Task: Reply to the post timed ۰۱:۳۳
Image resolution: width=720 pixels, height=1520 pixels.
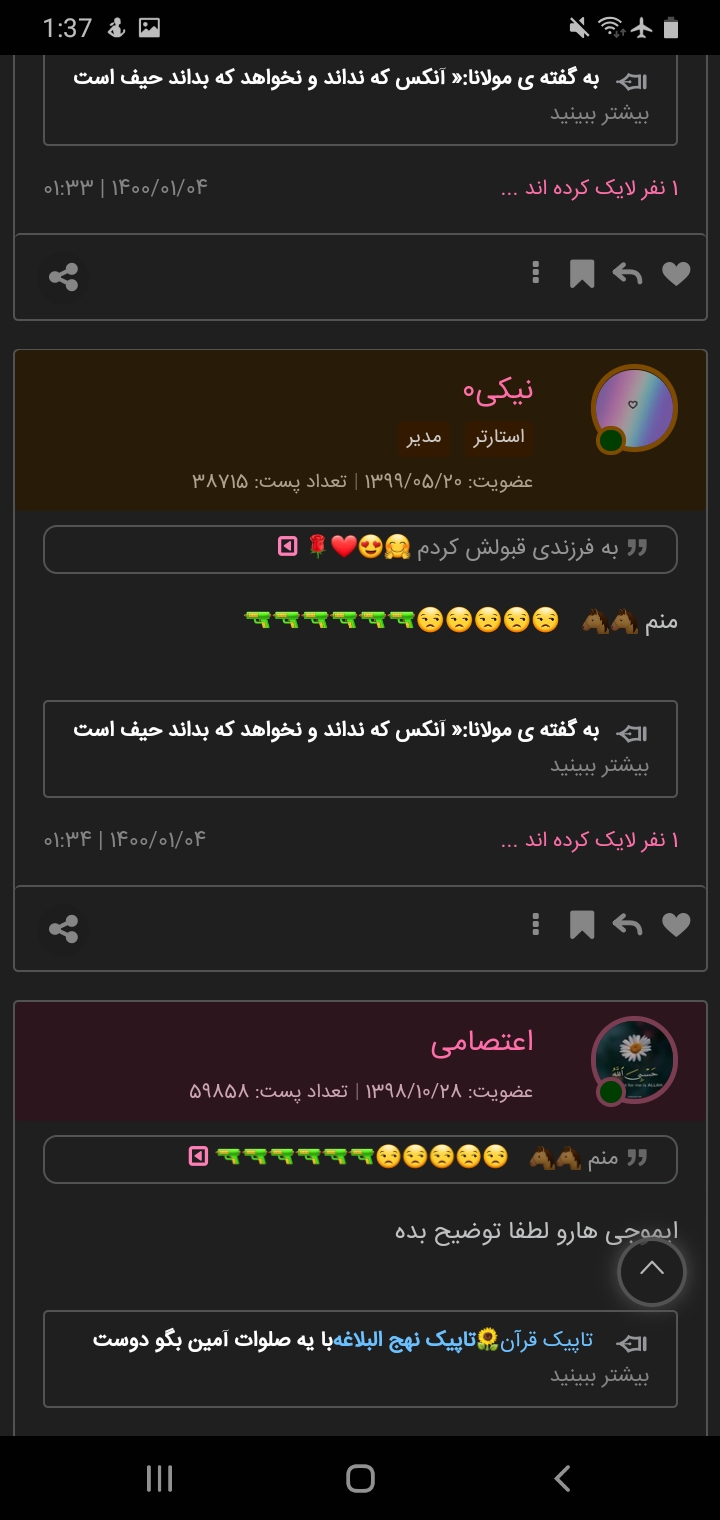Action: (x=627, y=273)
